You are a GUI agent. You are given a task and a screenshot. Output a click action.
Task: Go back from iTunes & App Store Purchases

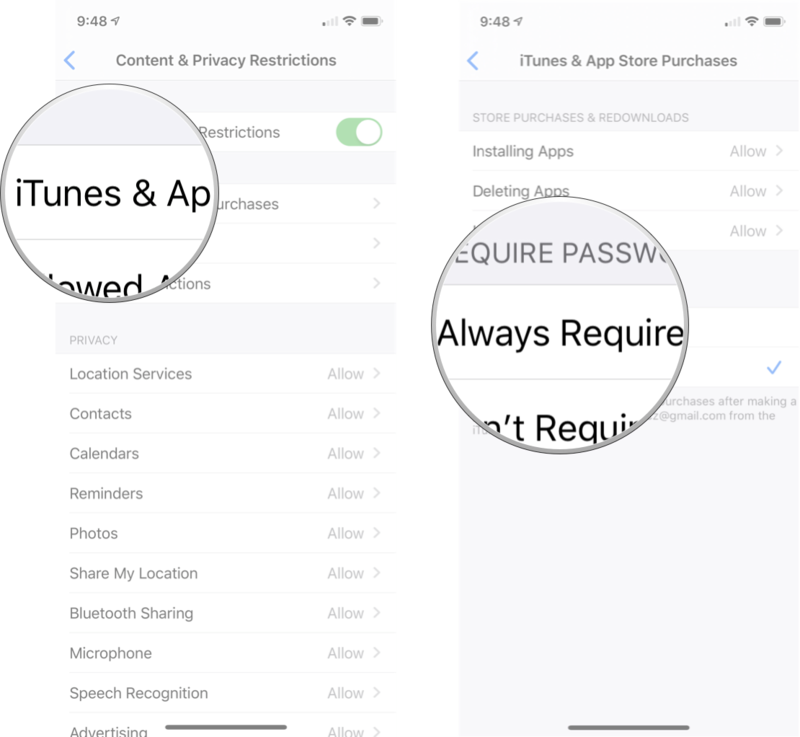[472, 60]
